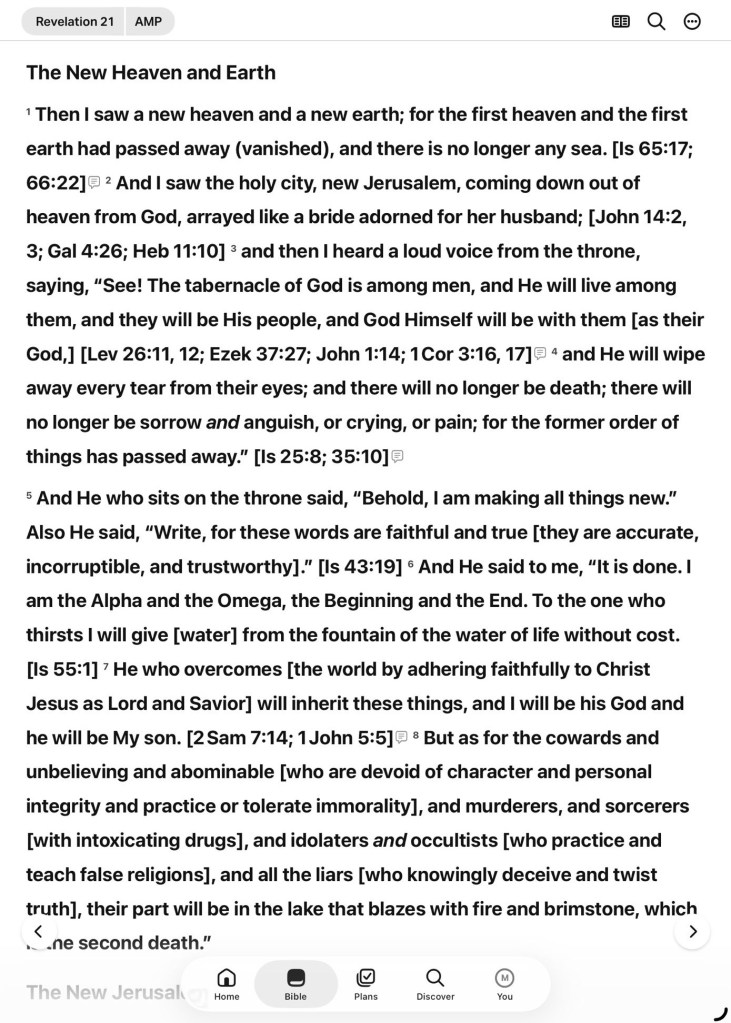731x1023 pixels.
Task: View footnote after 1 Cor 3:16, 17
Action: pyautogui.click(x=540, y=354)
